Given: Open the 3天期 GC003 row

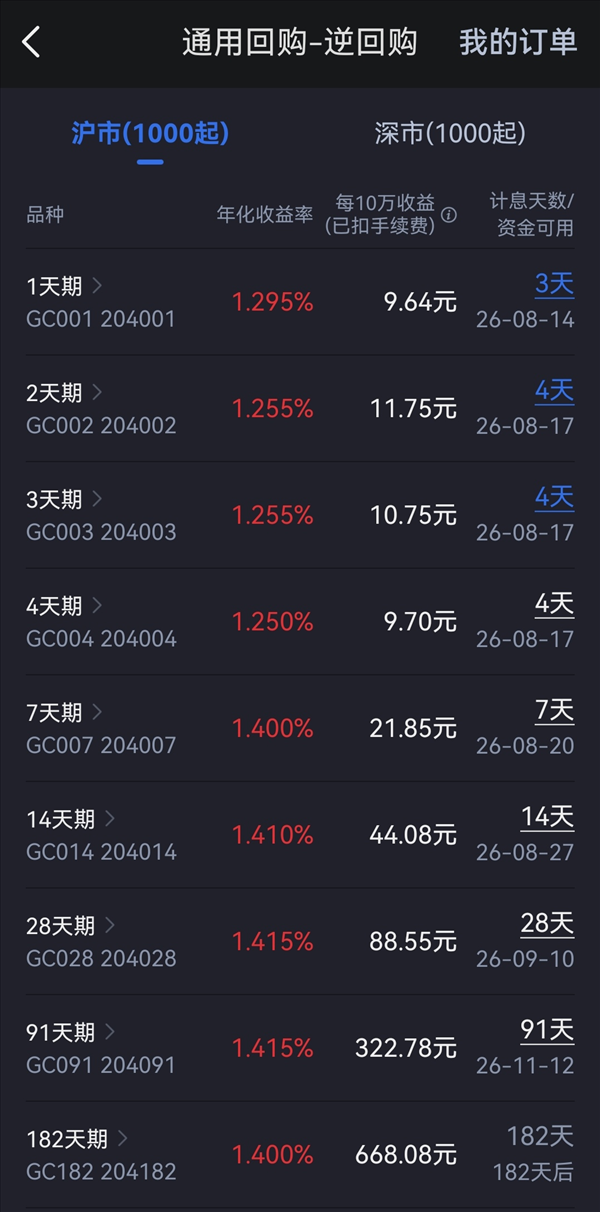Looking at the screenshot, I should 300,515.
